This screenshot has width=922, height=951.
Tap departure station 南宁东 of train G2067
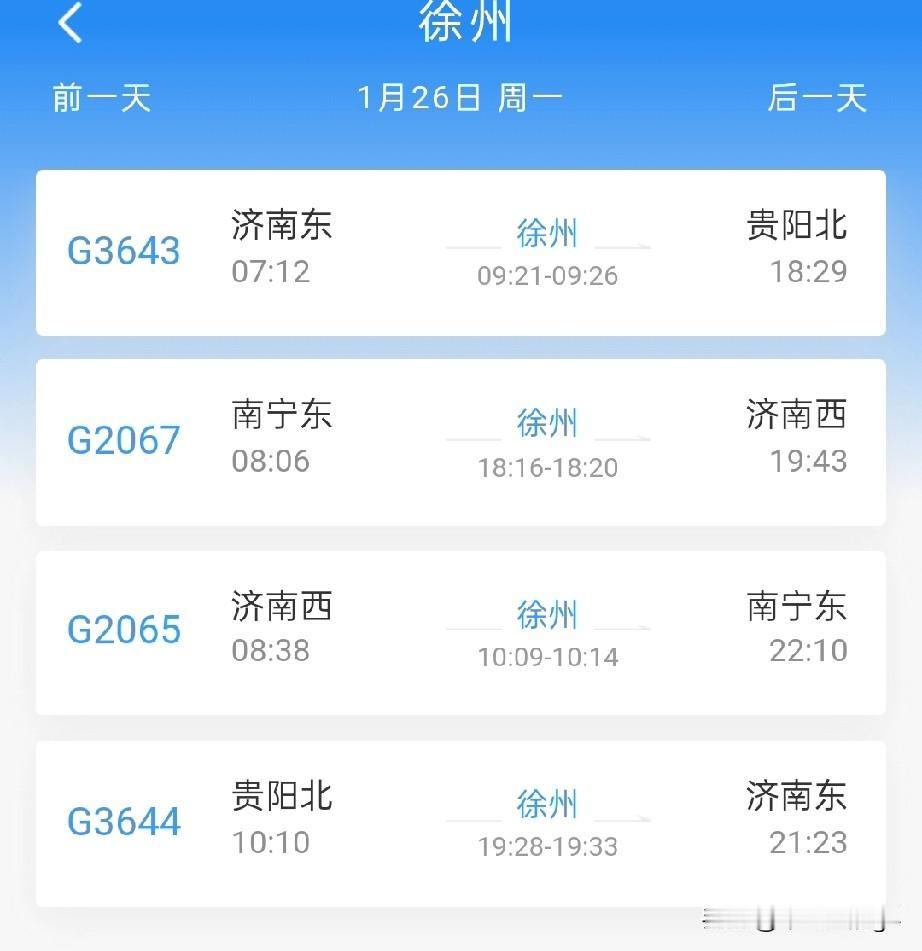[281, 416]
